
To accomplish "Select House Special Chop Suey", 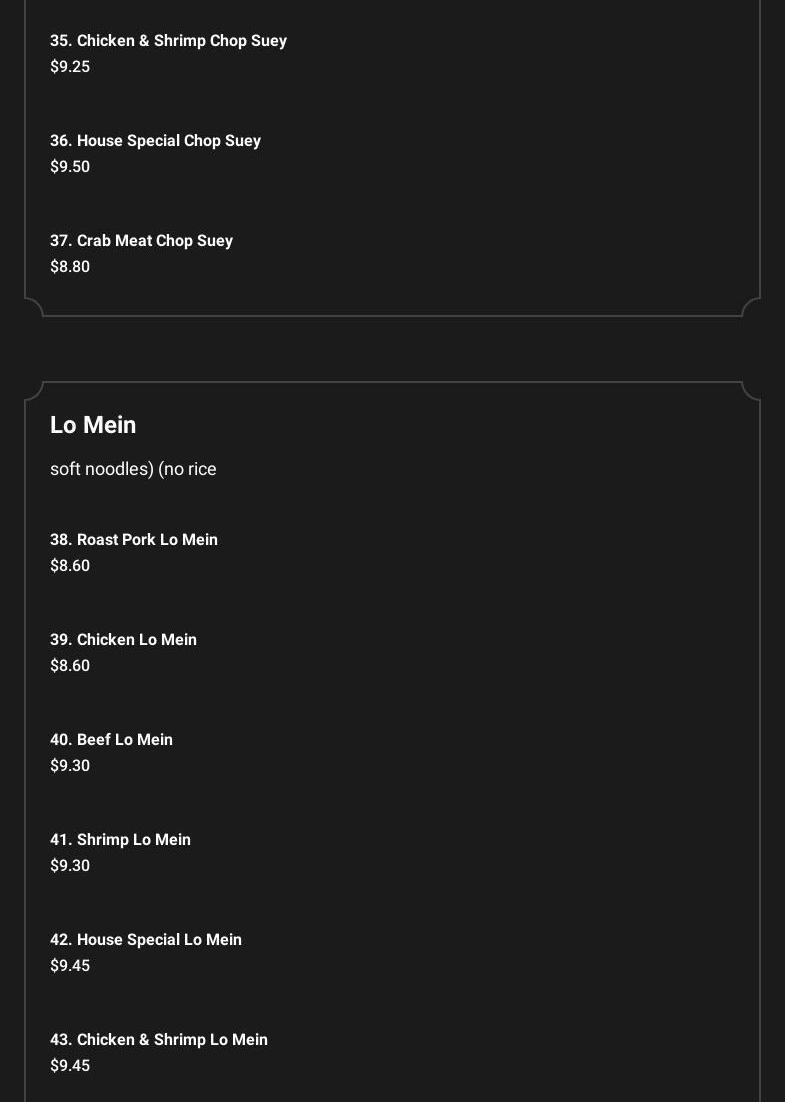I will pyautogui.click(x=155, y=141).
